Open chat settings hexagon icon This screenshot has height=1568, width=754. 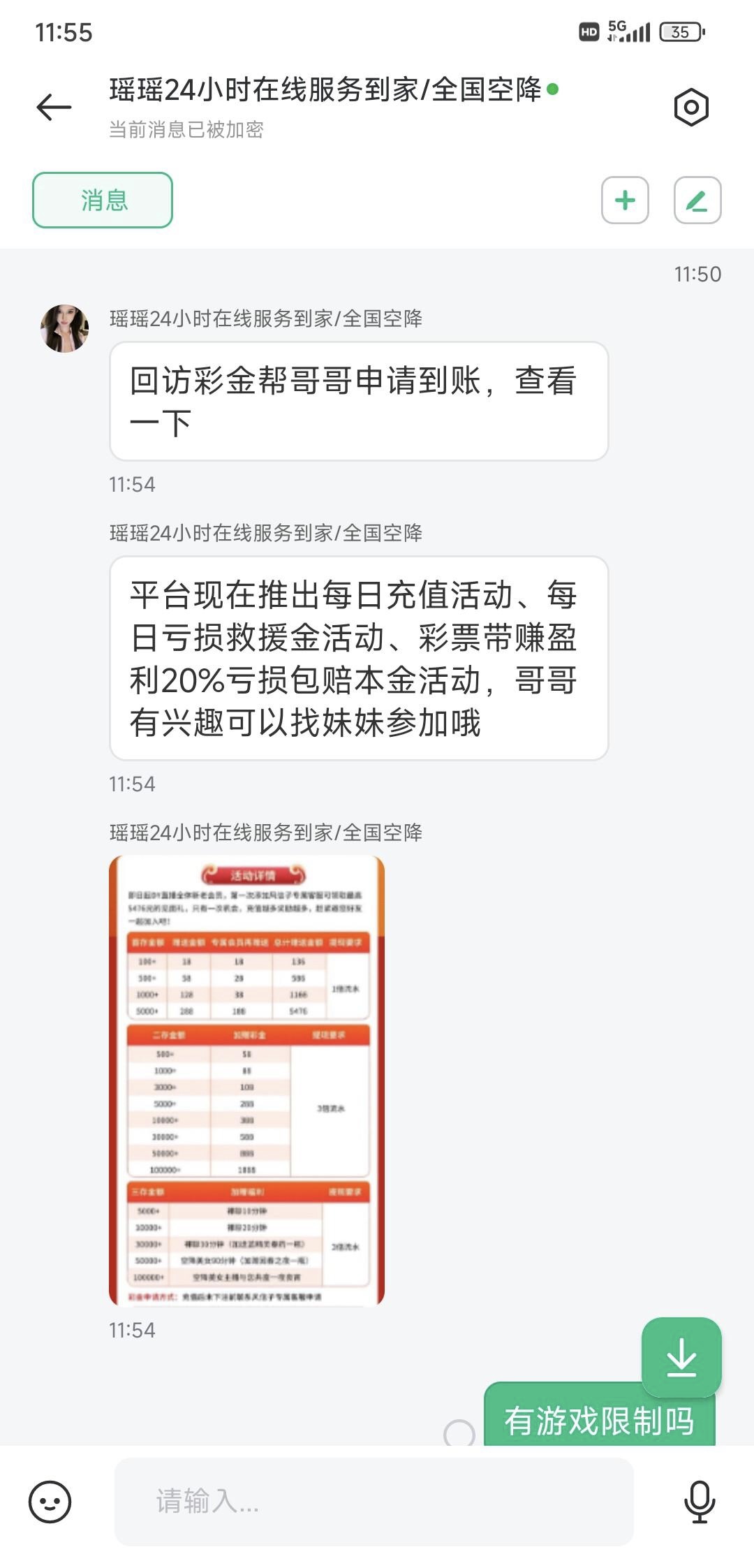point(691,108)
